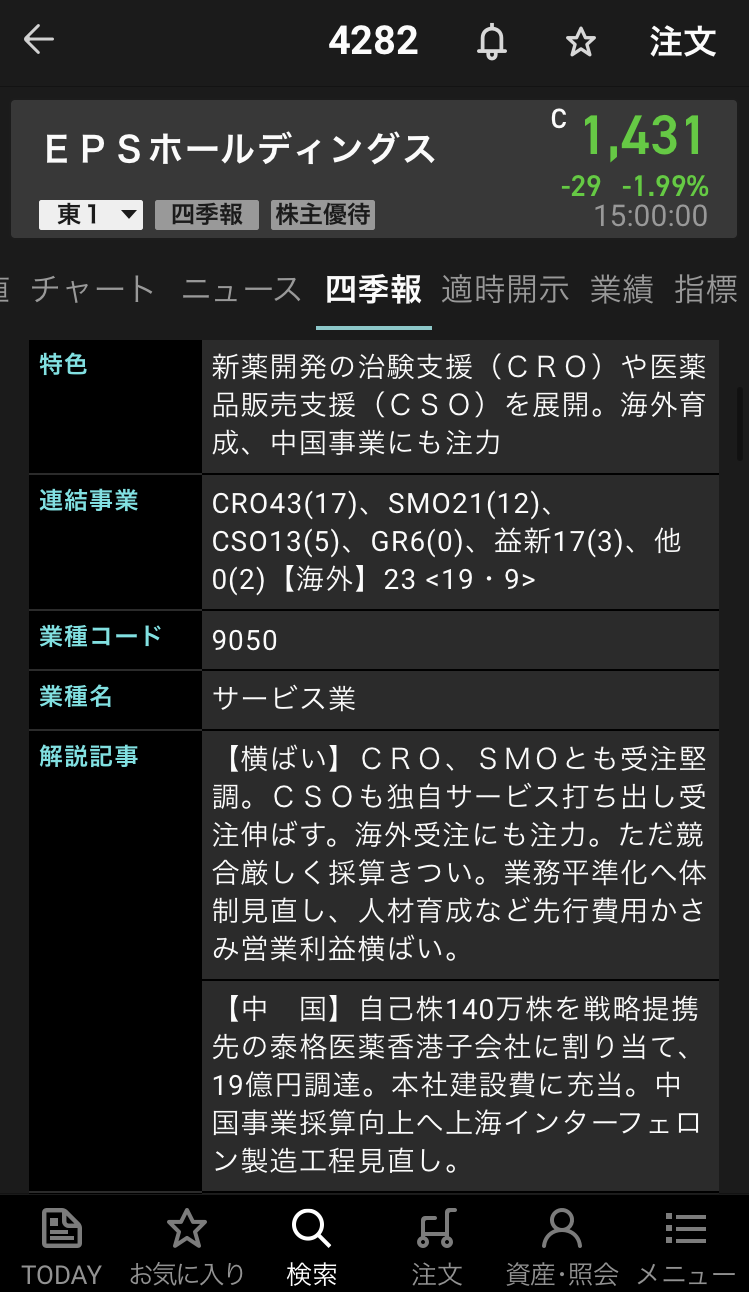Switch to the 指標 tab

(706, 290)
